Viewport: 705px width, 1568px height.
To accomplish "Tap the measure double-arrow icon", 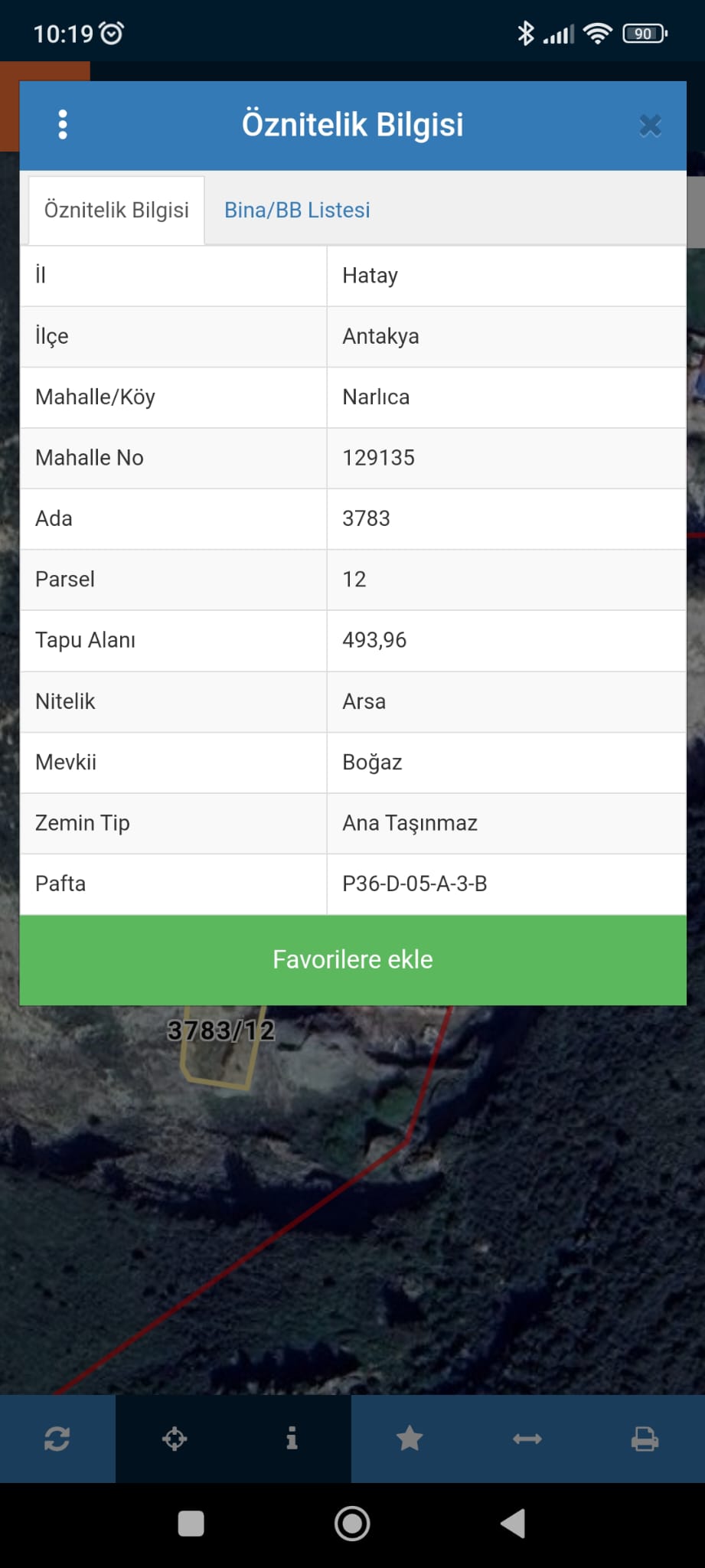I will coord(527,1439).
